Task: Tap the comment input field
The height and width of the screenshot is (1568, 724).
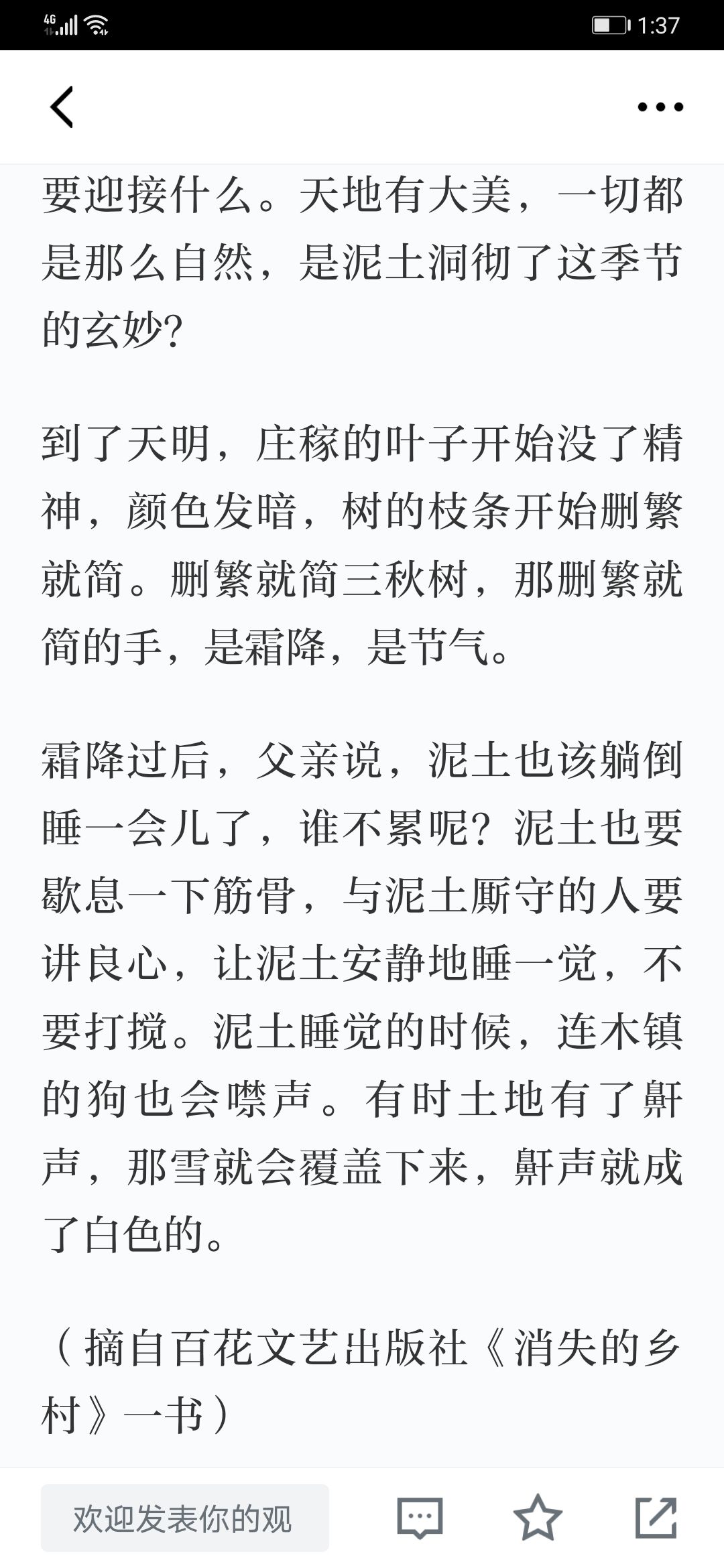Action: (185, 1518)
